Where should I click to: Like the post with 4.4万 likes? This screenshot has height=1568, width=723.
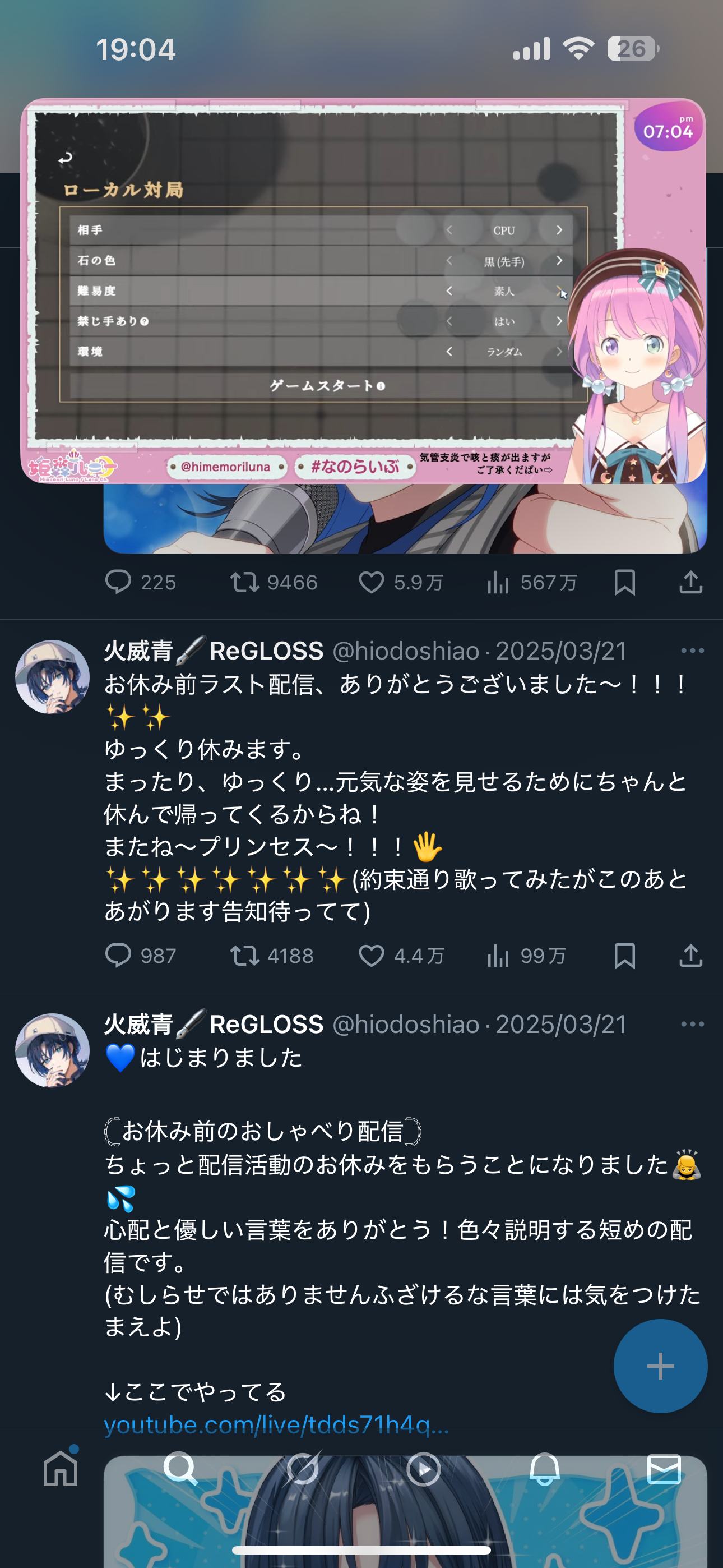click(x=371, y=955)
